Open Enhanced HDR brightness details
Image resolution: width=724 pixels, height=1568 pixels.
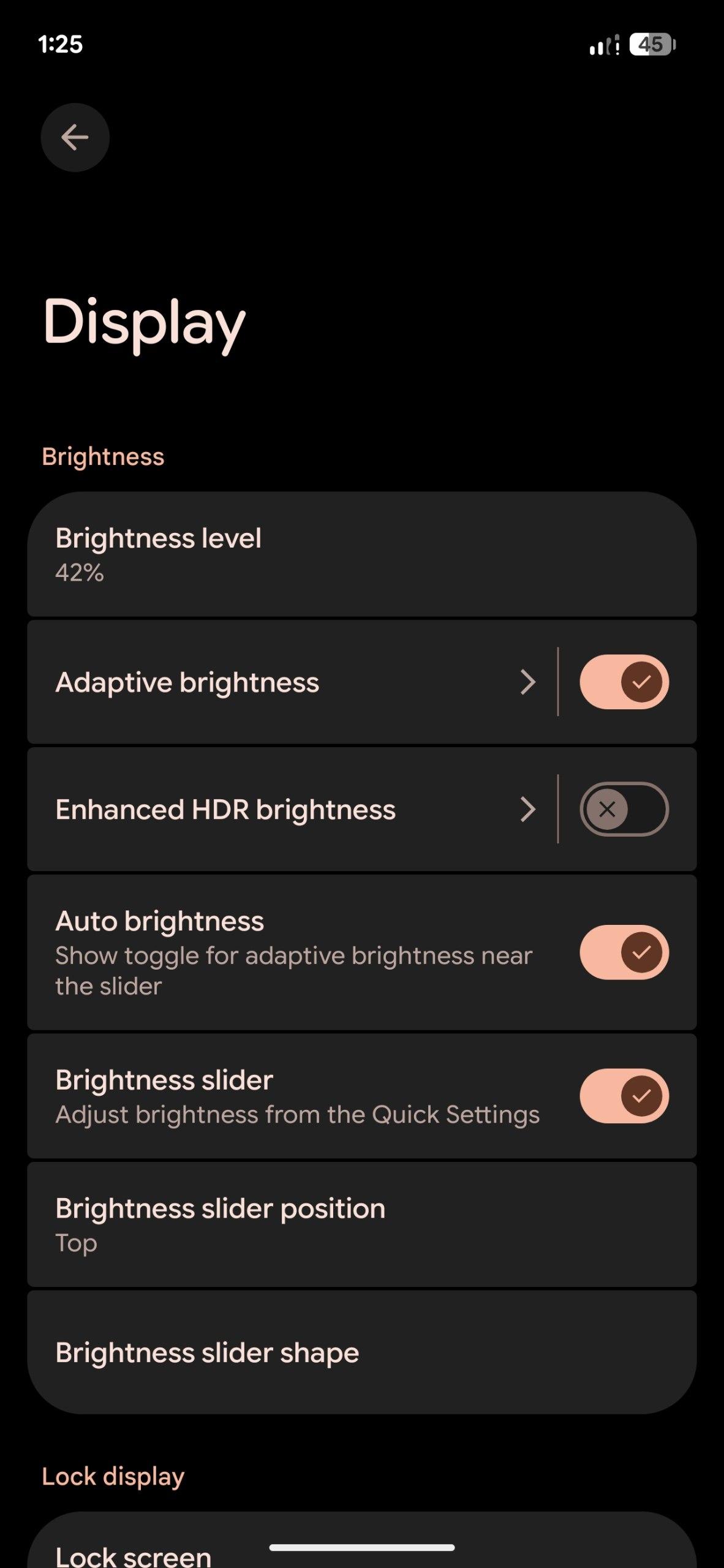click(x=288, y=810)
